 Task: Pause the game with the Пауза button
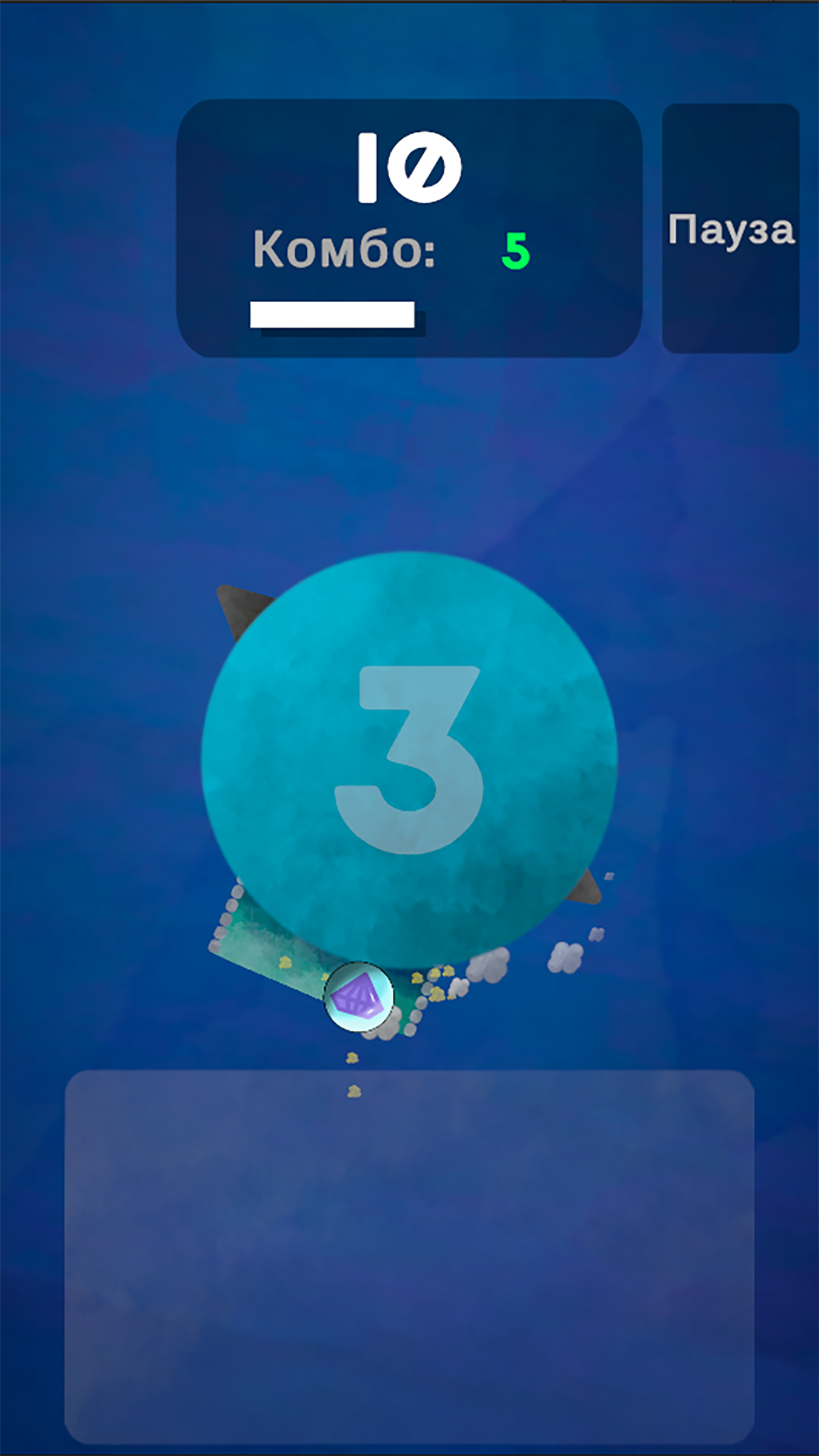coord(731,228)
